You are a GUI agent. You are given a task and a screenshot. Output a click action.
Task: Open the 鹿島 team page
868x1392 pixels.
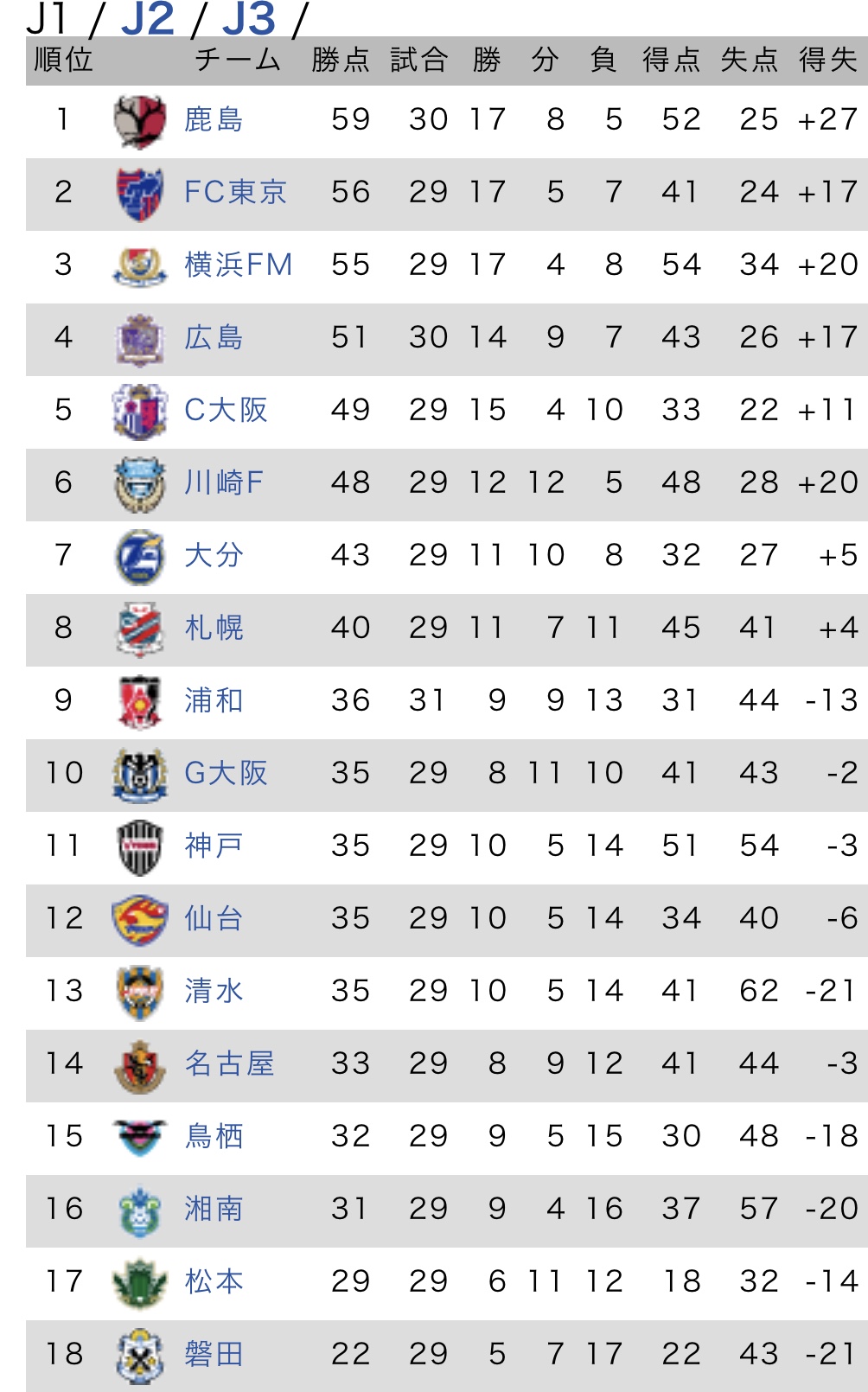(x=214, y=119)
